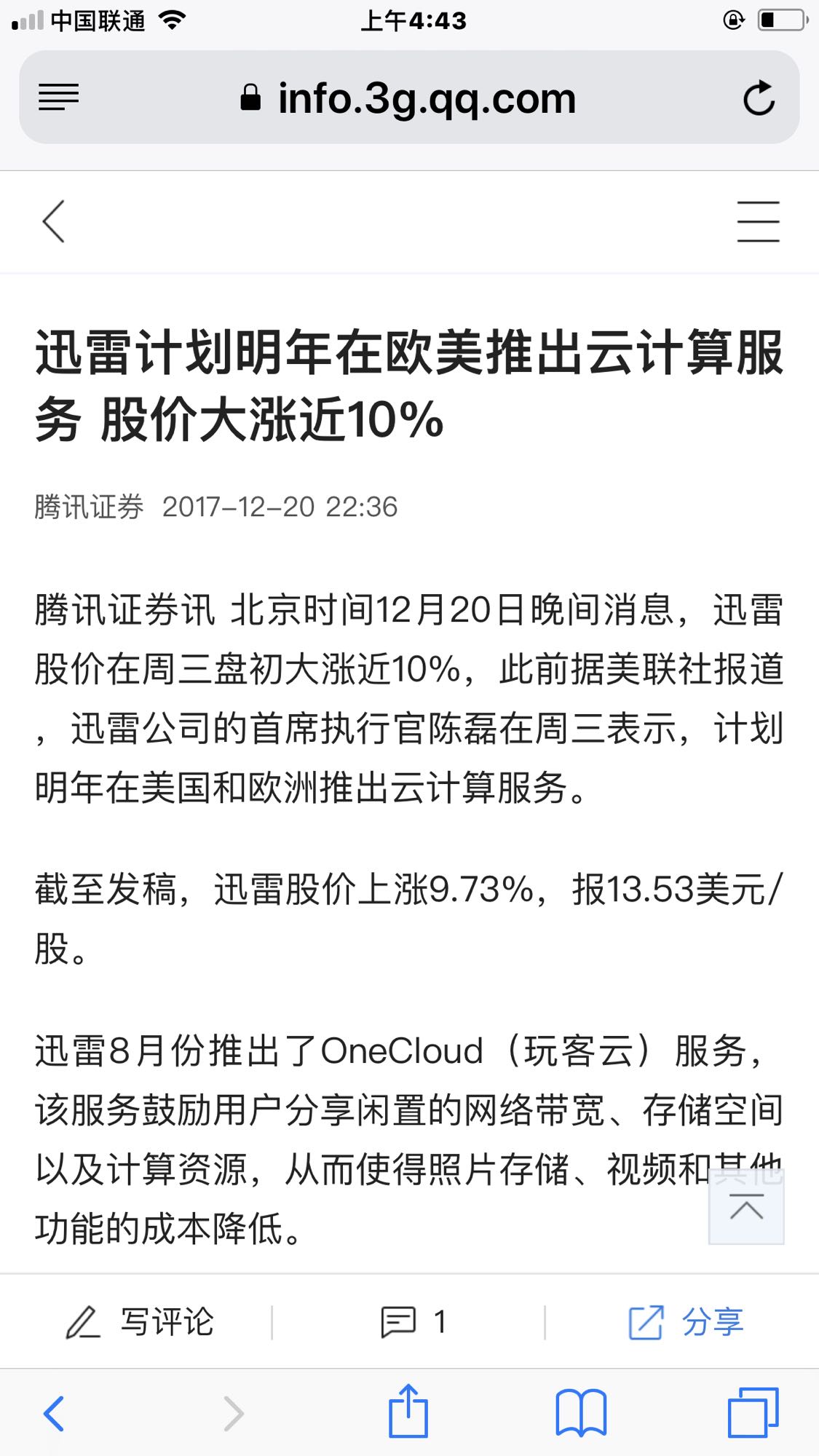Show open Safari tabs
The height and width of the screenshot is (1456, 819).
[x=753, y=1412]
